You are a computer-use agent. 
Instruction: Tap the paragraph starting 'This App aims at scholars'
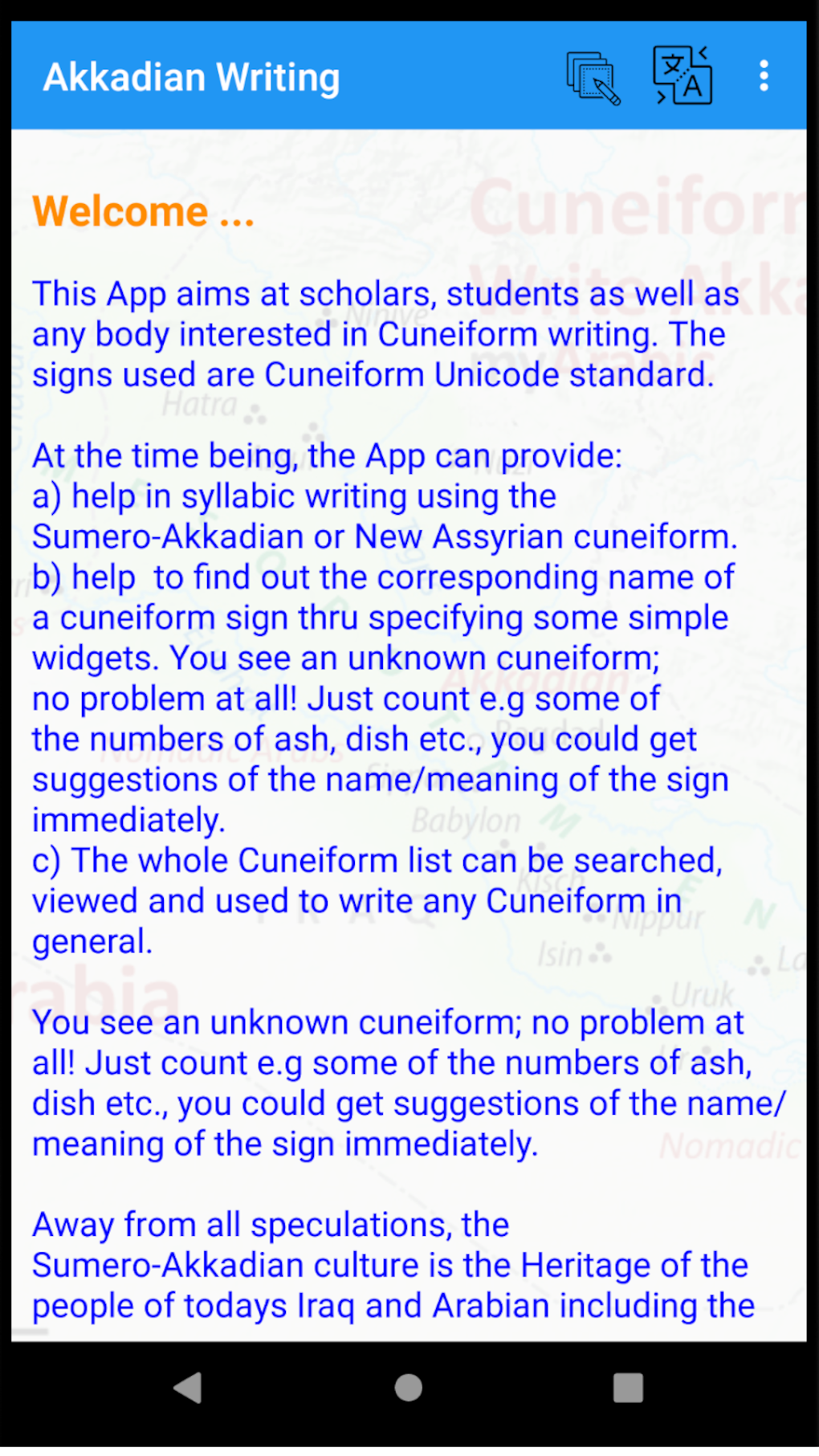tap(385, 333)
